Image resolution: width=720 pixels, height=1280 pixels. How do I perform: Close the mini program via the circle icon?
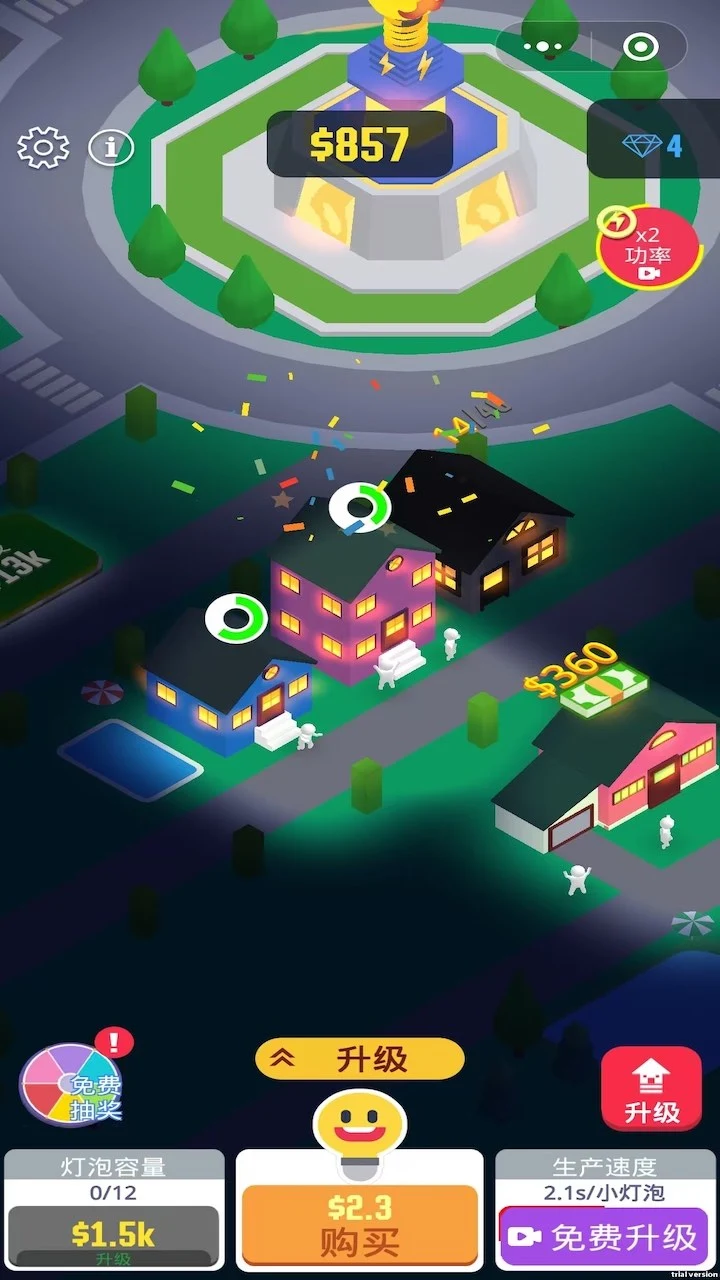[640, 46]
